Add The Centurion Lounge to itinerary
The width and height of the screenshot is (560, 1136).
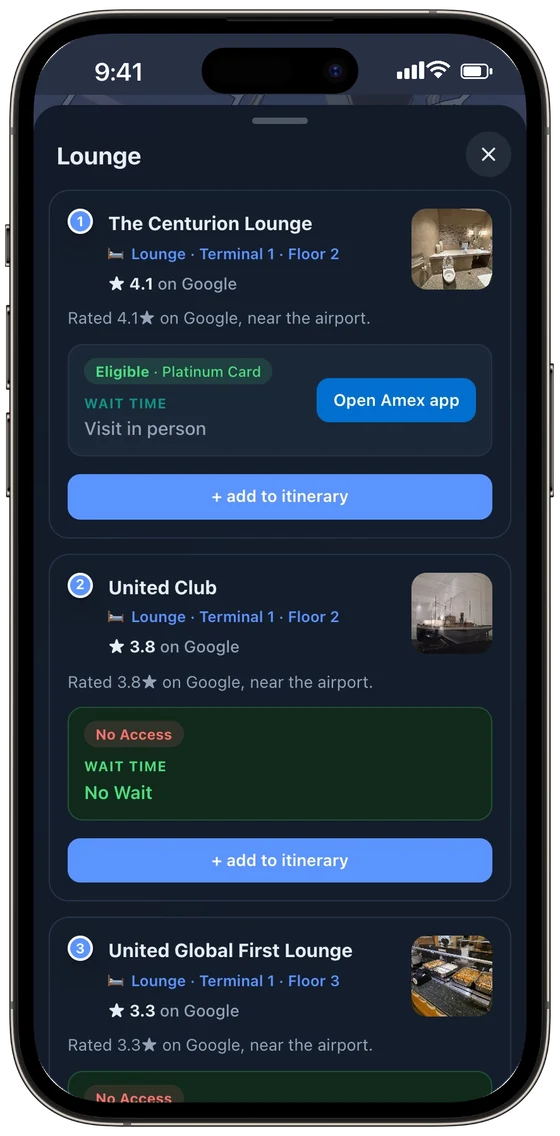[x=280, y=497]
